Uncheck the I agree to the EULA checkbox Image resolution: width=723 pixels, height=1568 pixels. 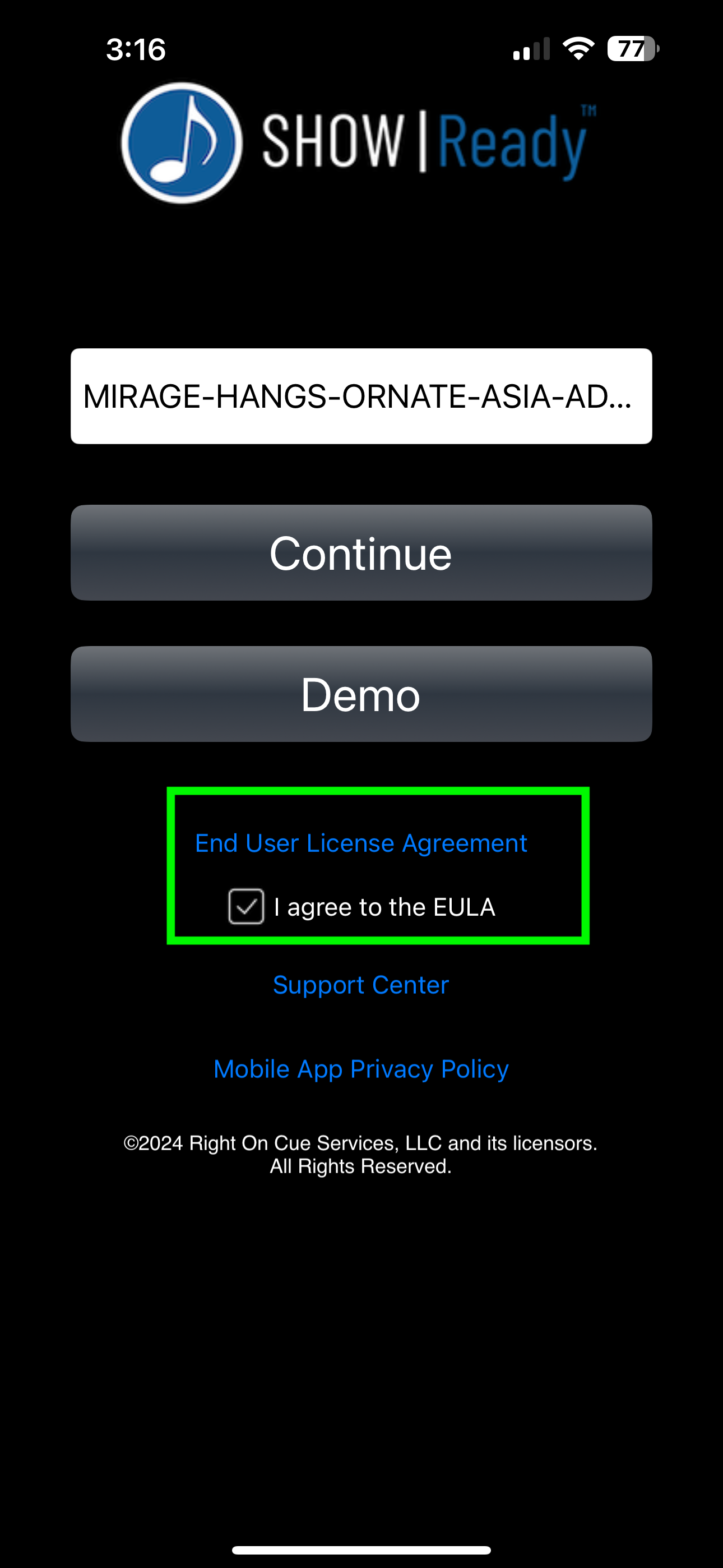point(246,906)
